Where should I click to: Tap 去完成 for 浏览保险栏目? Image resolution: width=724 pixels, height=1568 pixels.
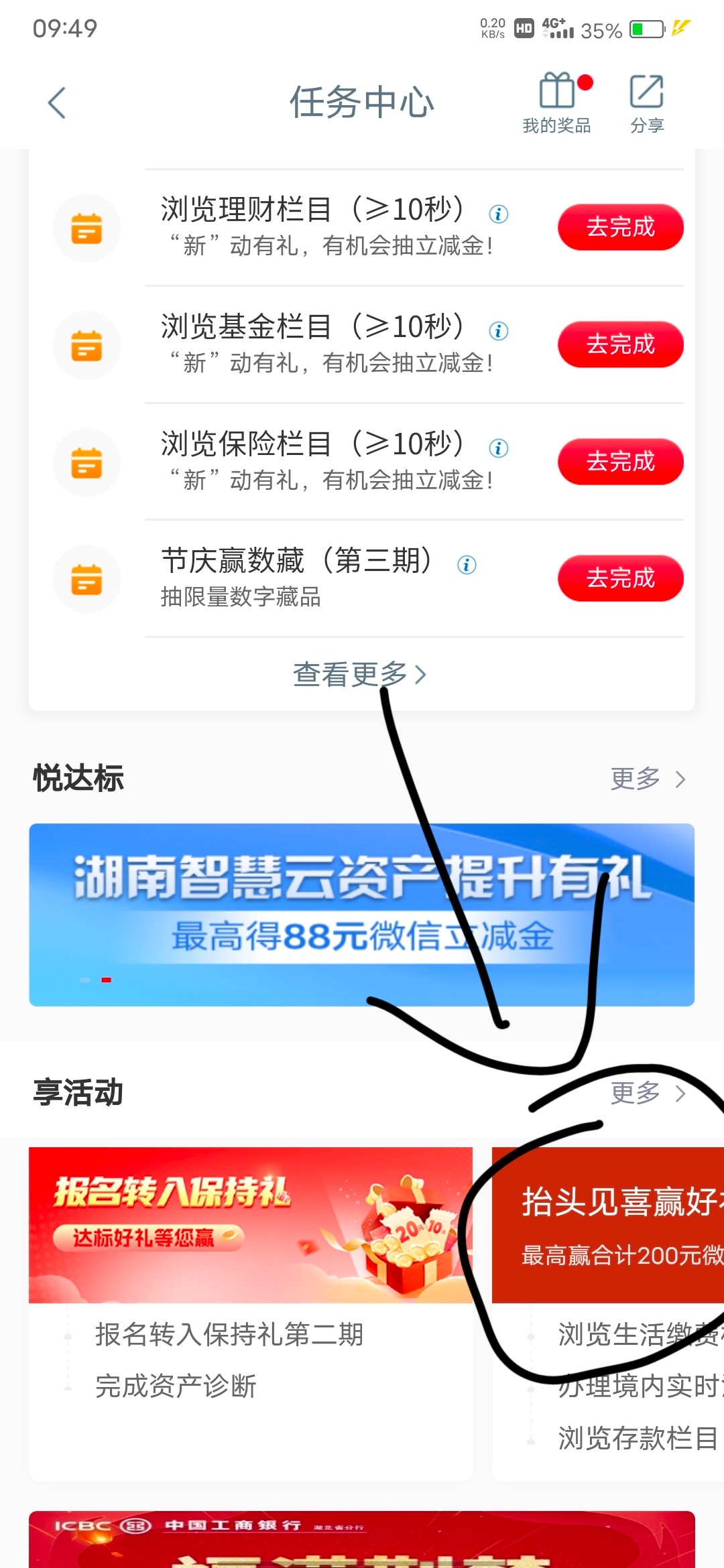pyautogui.click(x=620, y=462)
